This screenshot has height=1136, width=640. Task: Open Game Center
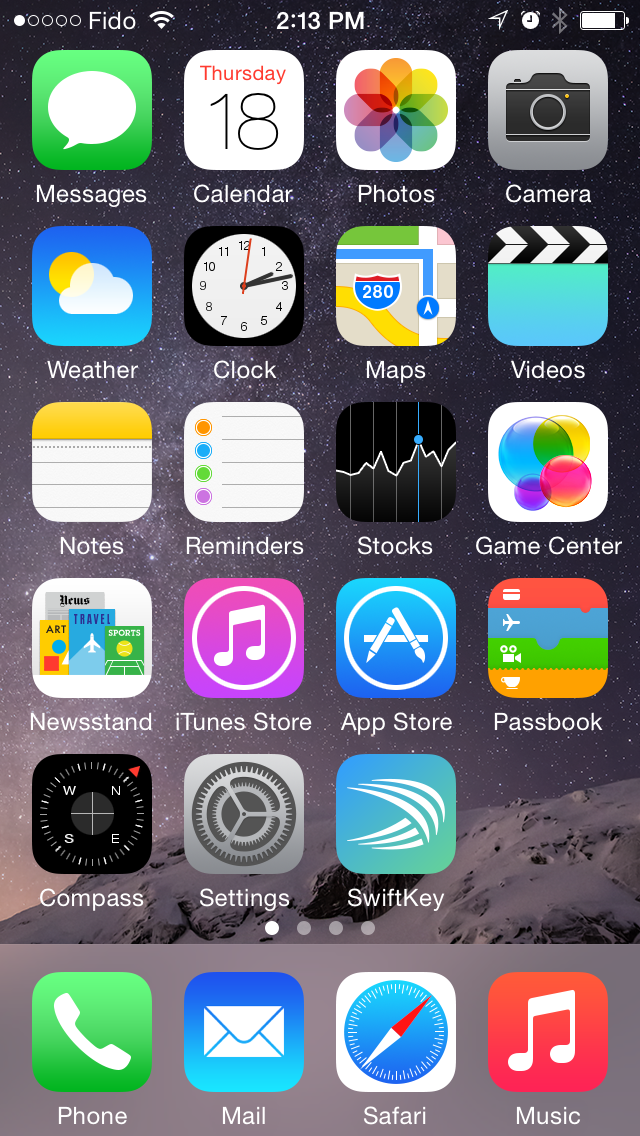[548, 462]
